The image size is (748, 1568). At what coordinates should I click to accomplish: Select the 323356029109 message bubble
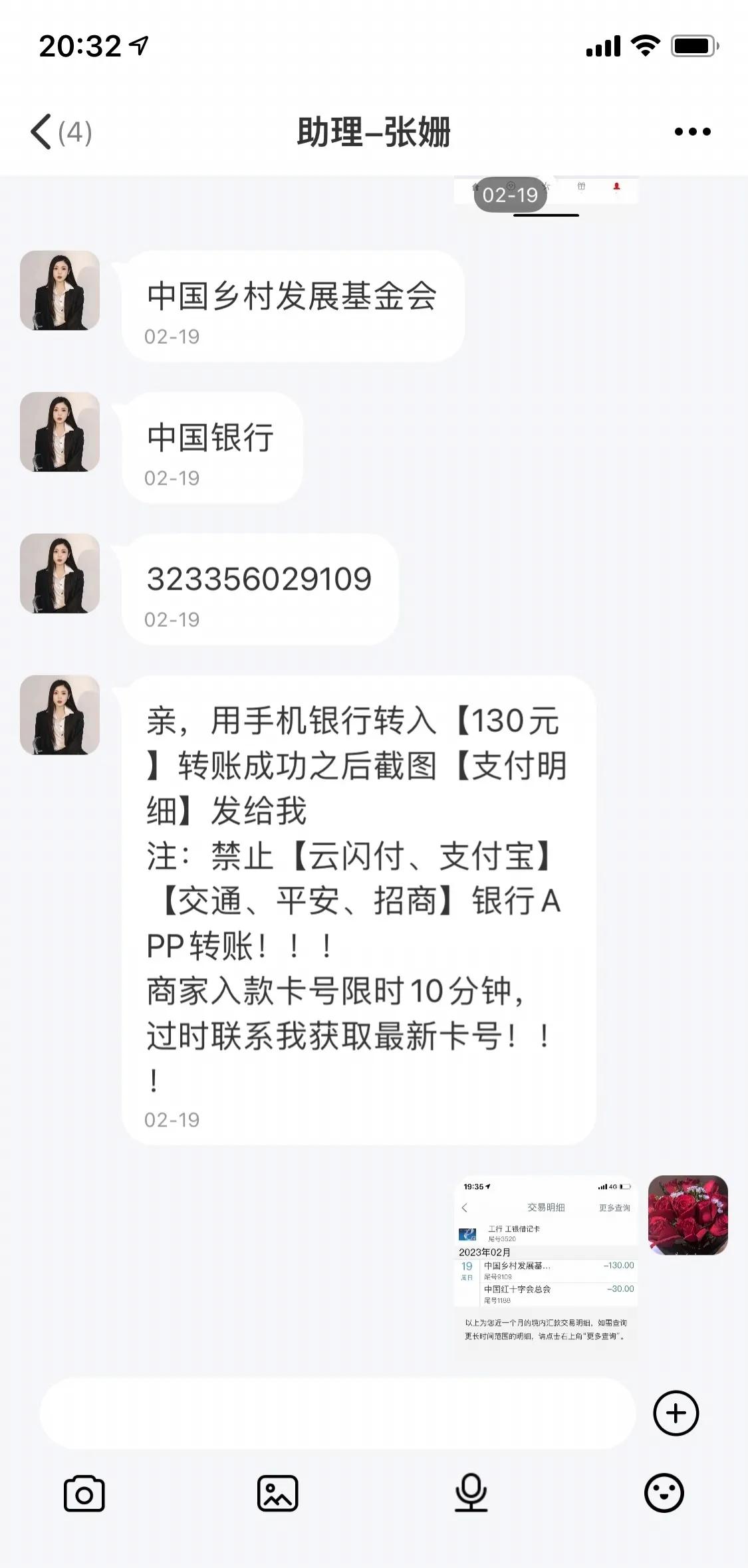tap(259, 580)
